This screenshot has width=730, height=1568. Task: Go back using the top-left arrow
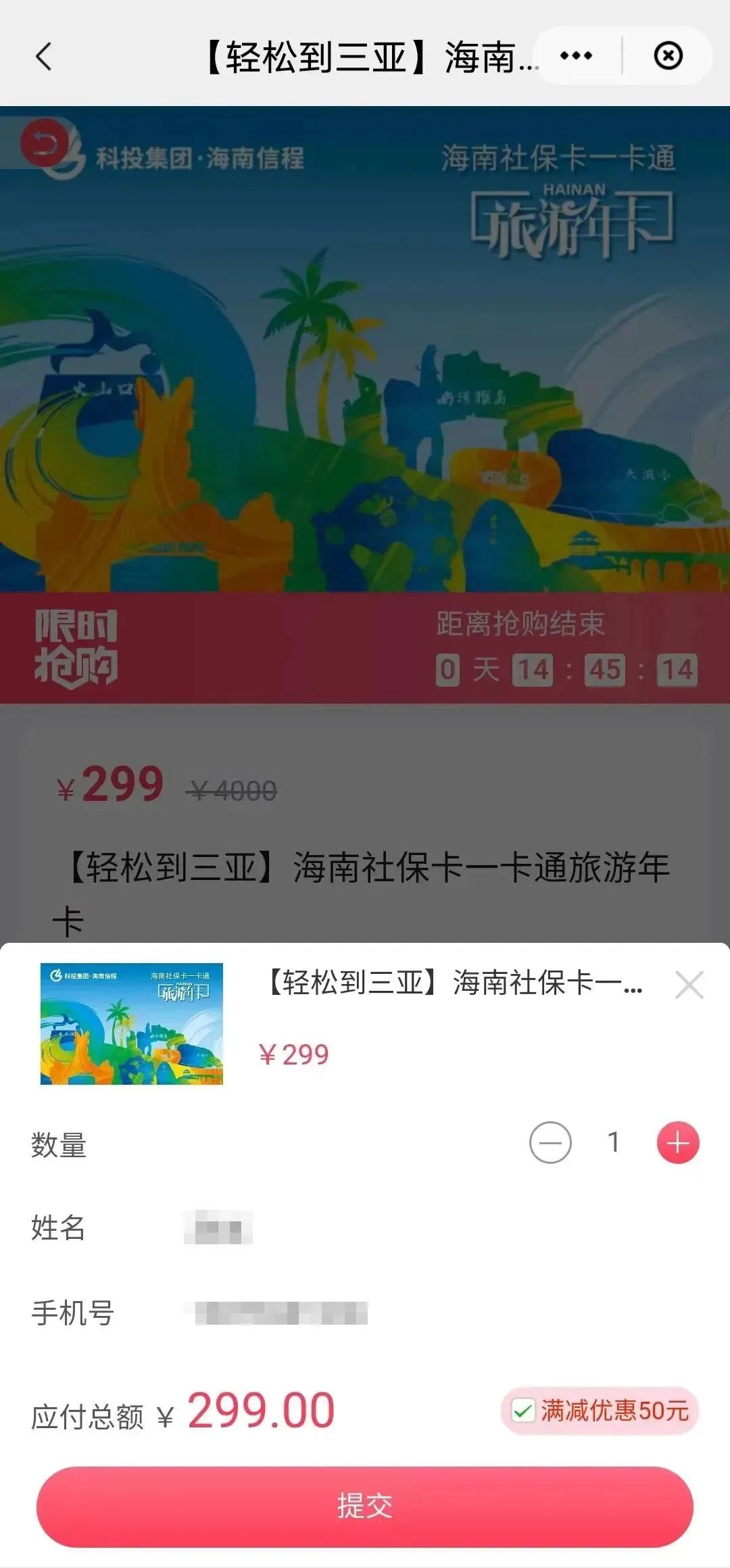point(44,57)
